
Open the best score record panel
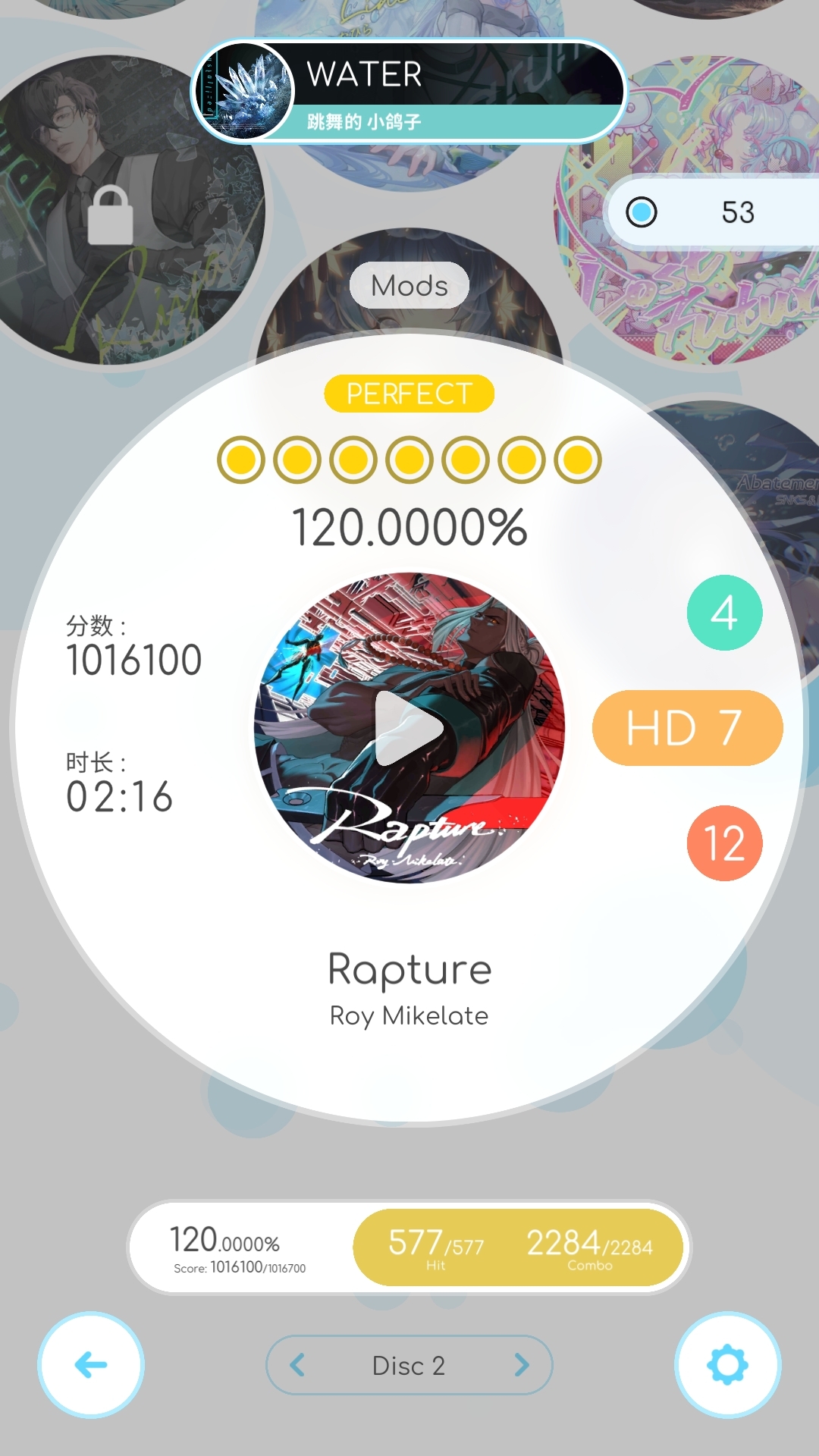409,1247
